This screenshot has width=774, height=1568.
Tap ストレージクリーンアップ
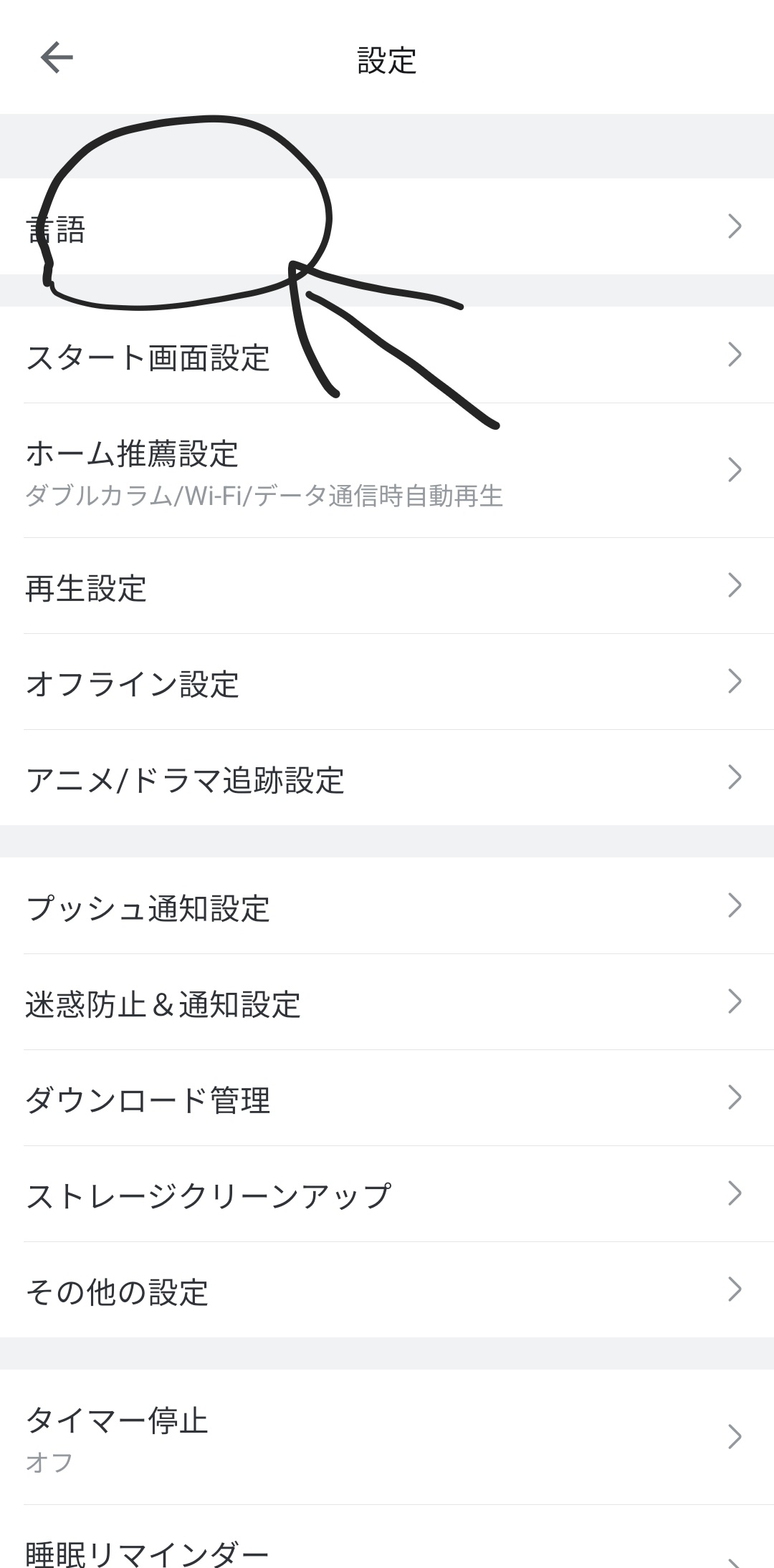tap(387, 1195)
